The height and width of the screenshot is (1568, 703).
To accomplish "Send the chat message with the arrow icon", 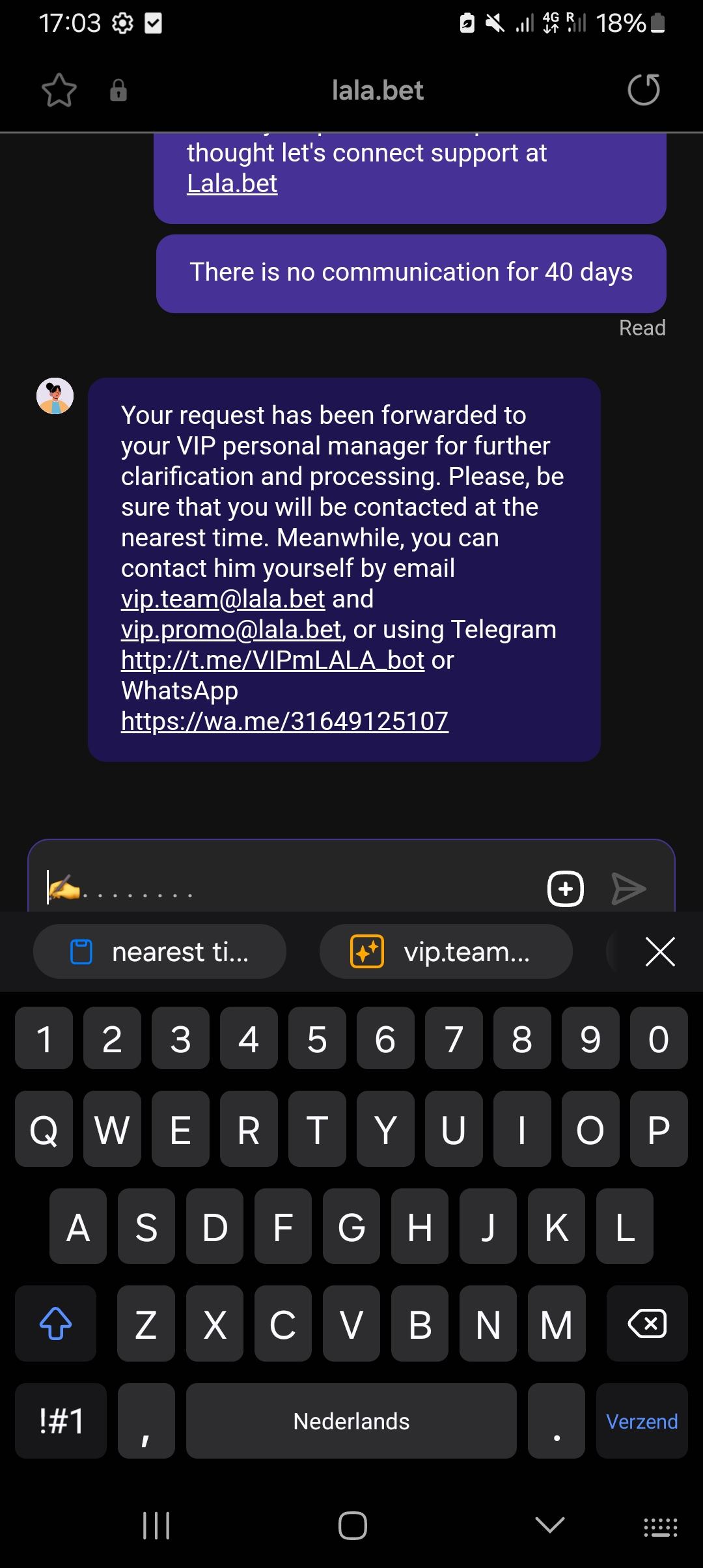I will [628, 889].
